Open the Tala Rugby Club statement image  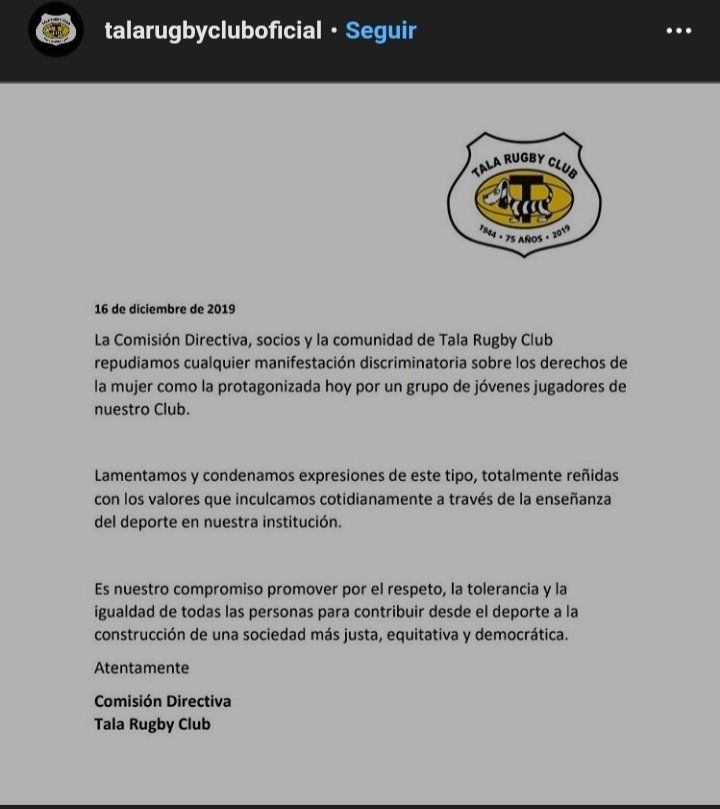(x=360, y=440)
